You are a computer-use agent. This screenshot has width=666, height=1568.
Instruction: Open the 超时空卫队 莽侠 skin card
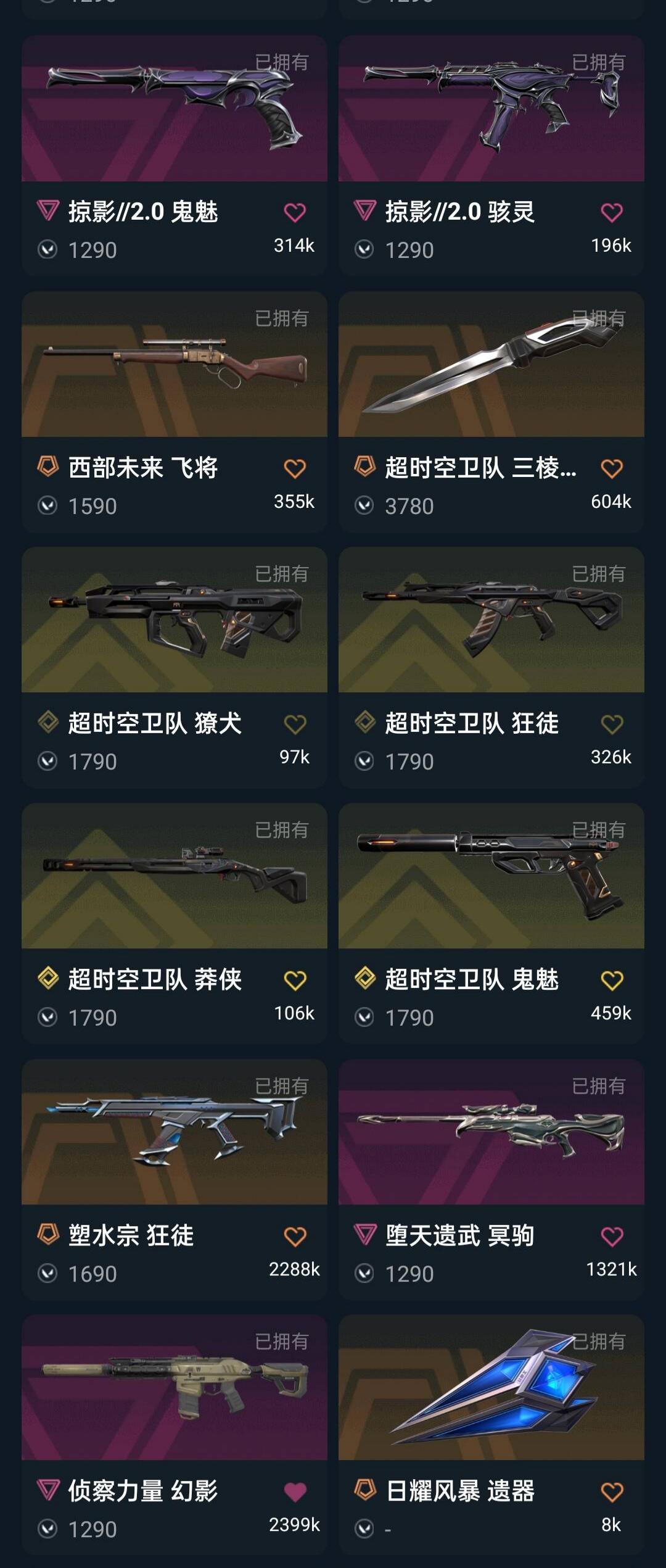pos(174,877)
